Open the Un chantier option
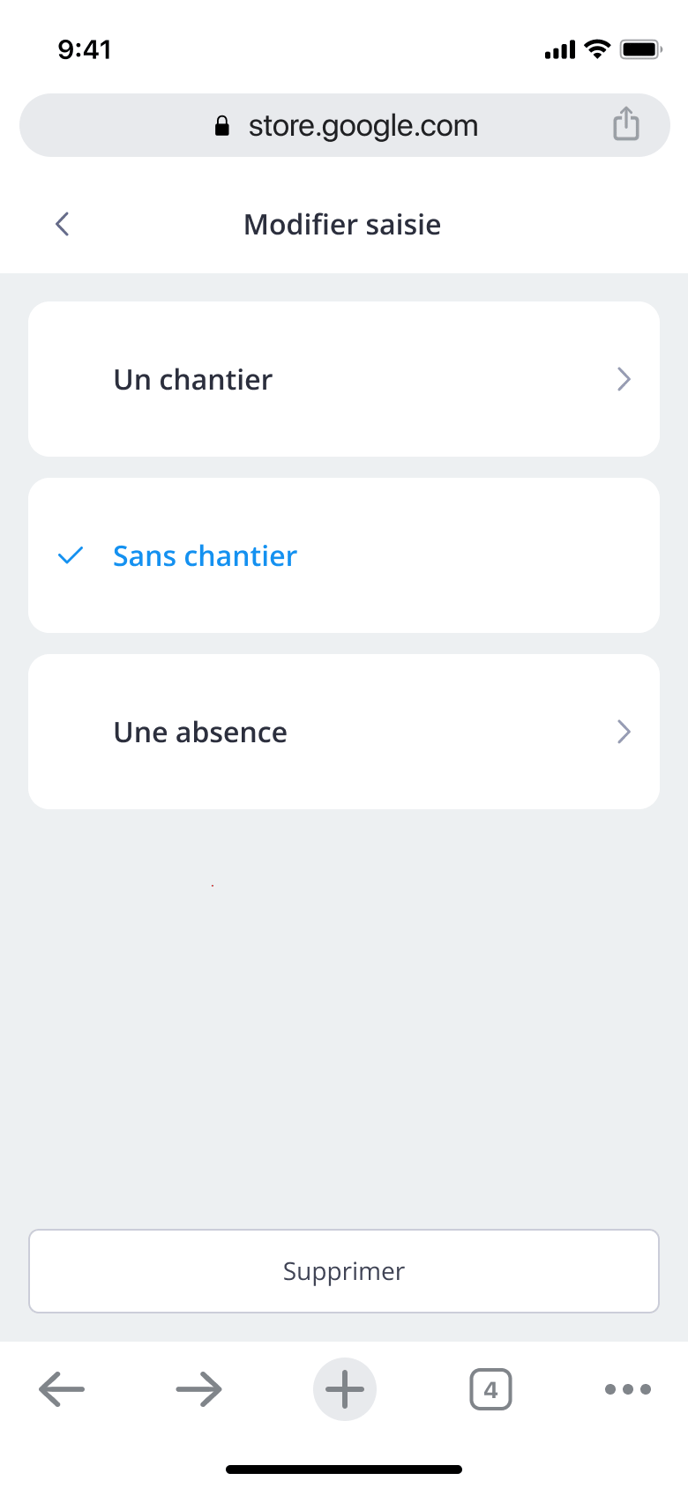The image size is (688, 1488). (344, 379)
